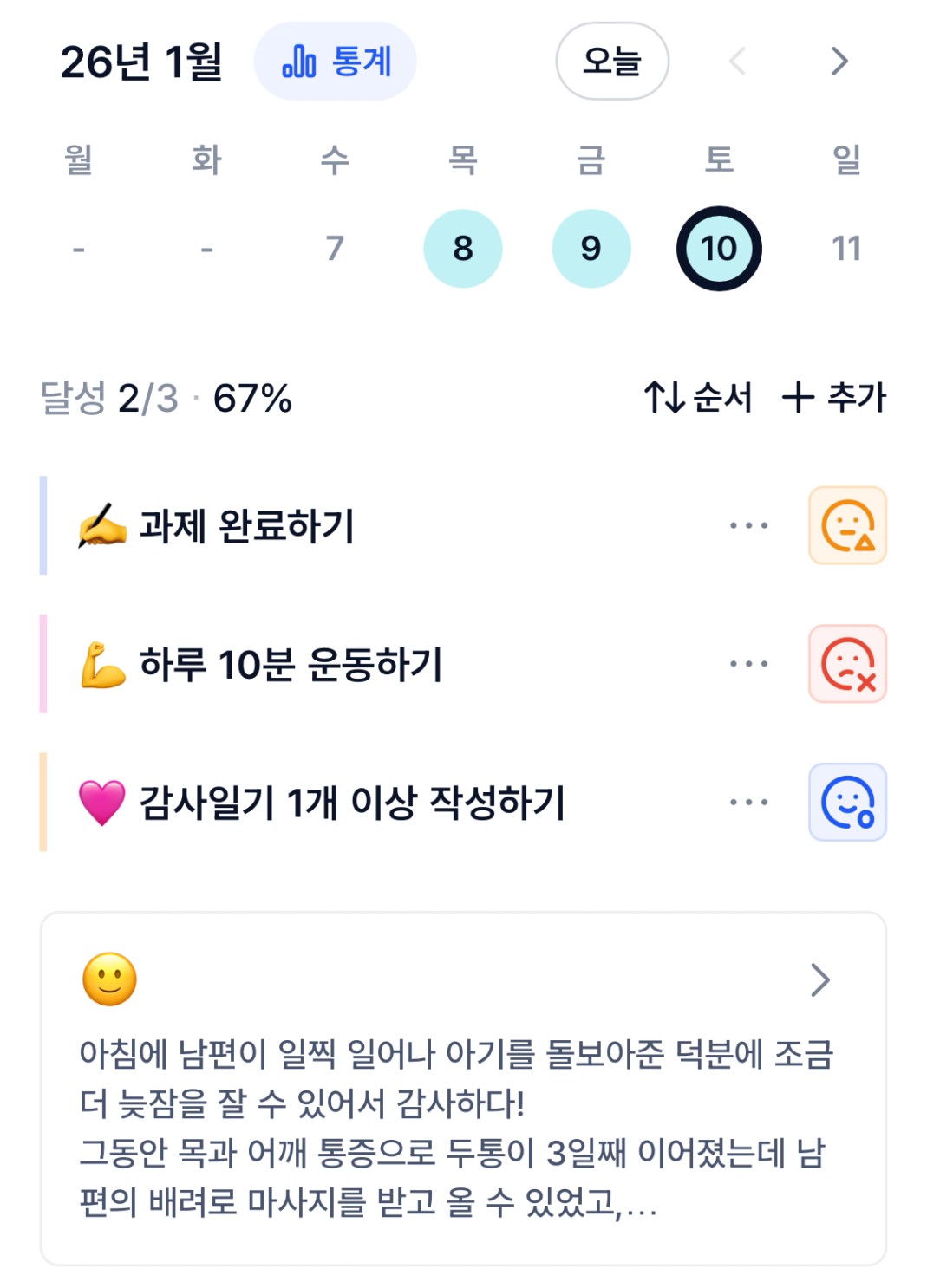Open the 통계 statistics view
The height and width of the screenshot is (1288, 927).
click(336, 62)
